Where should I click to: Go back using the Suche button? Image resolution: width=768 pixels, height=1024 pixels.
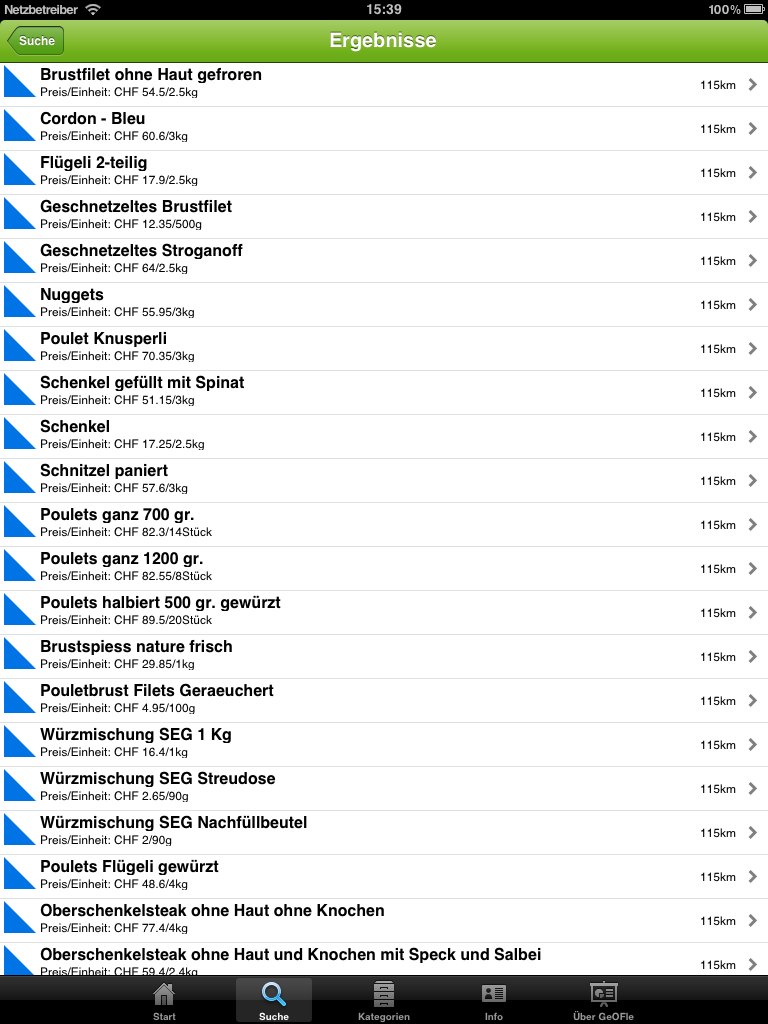click(x=34, y=40)
